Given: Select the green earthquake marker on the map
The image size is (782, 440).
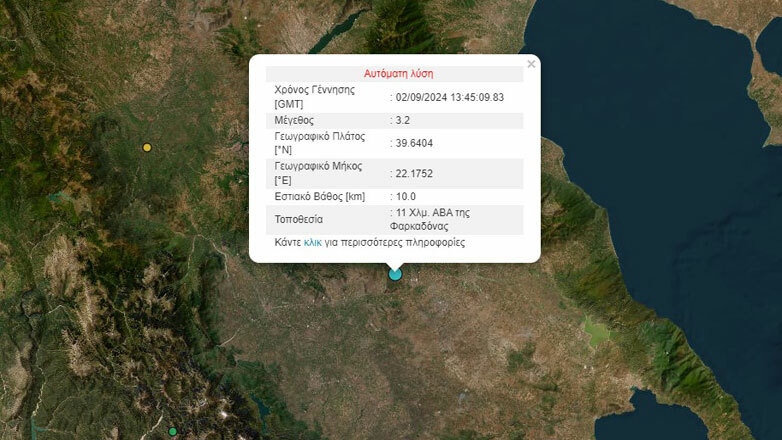Looking at the screenshot, I should [x=173, y=431].
